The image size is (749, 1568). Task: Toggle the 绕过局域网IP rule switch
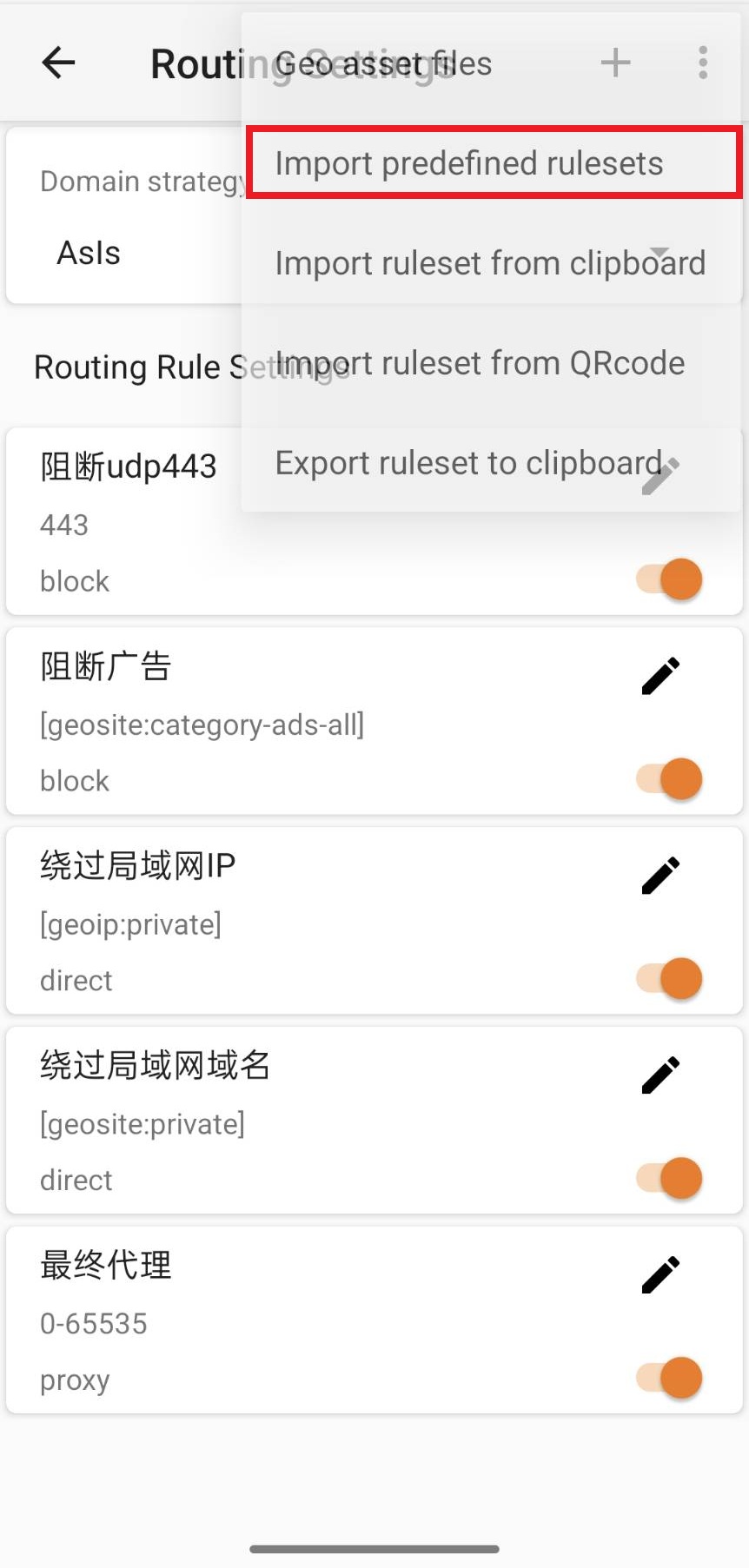669,978
